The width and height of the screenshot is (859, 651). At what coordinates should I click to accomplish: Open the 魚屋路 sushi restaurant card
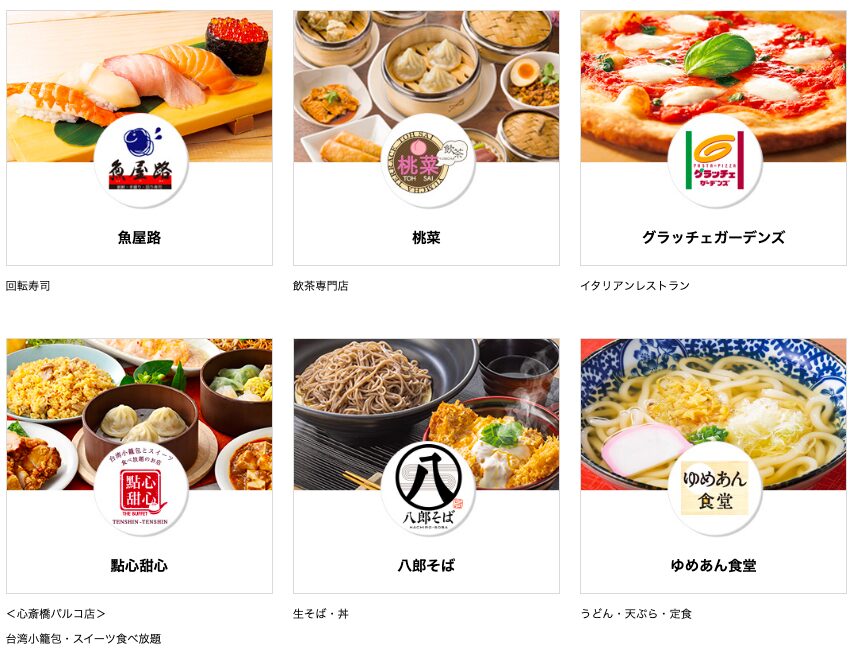139,237
